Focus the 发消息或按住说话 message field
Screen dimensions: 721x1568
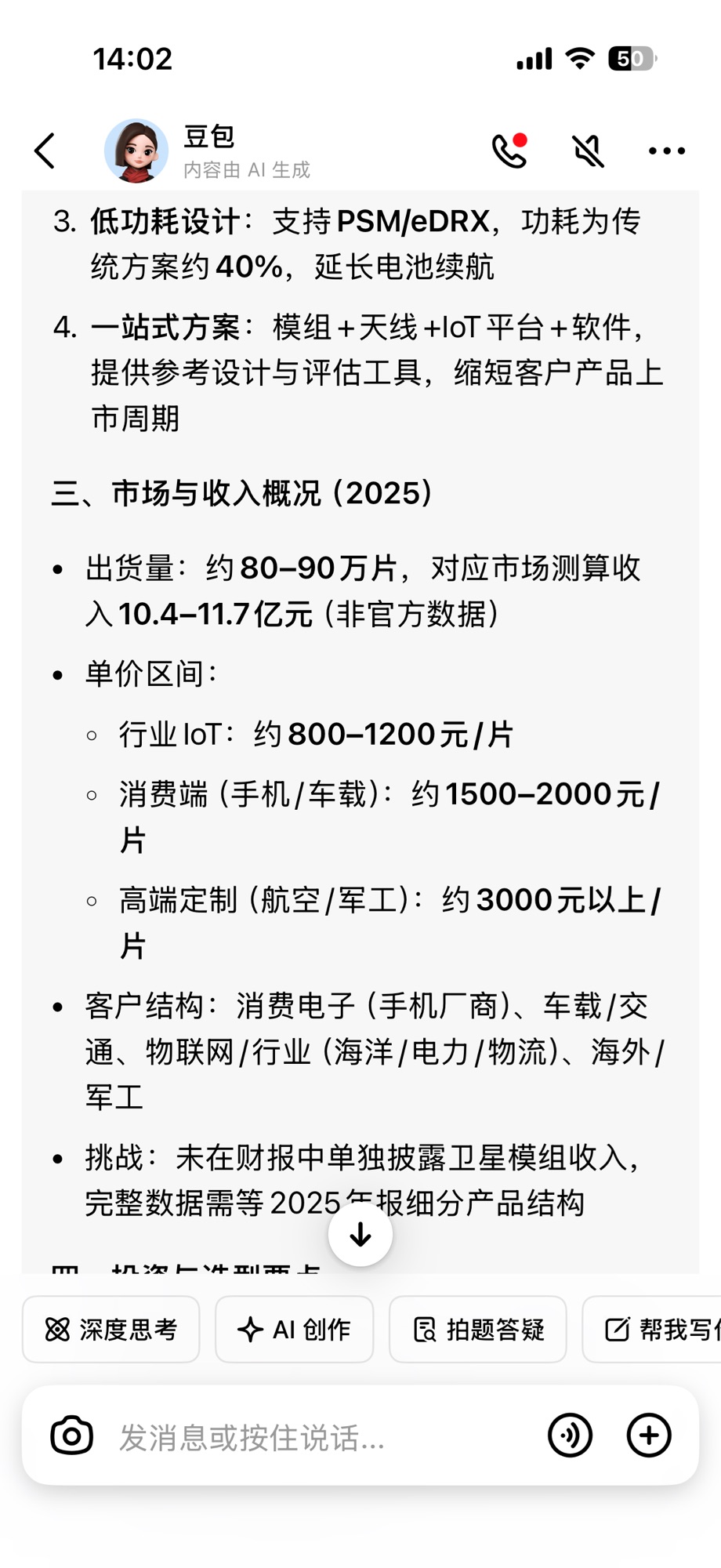(x=313, y=1437)
